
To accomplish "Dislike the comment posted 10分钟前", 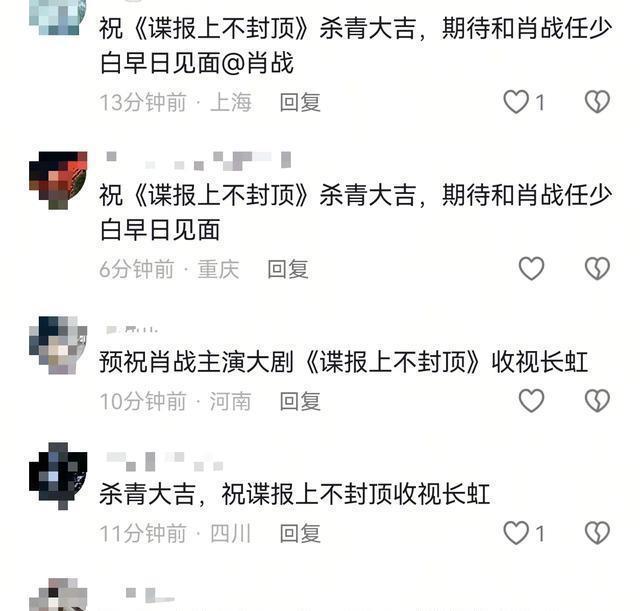I will pos(597,400).
